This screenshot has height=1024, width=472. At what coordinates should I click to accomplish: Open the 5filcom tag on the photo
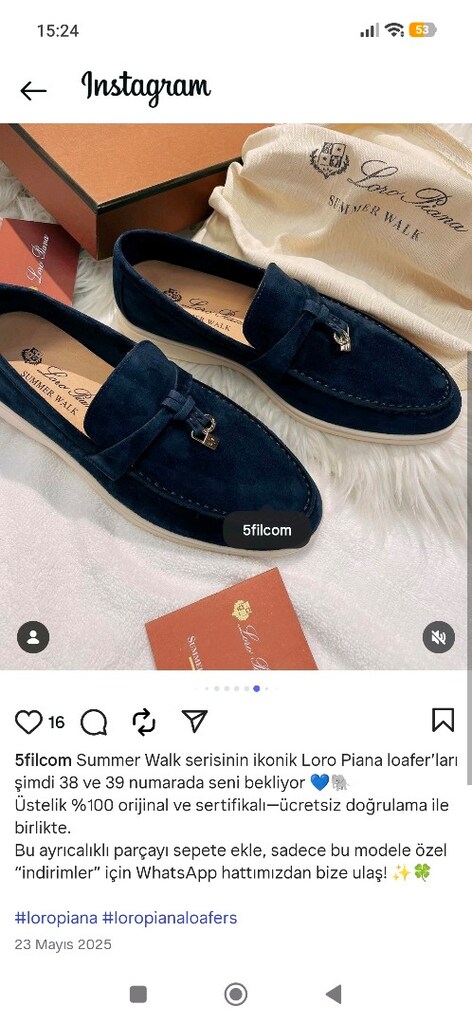tap(267, 530)
